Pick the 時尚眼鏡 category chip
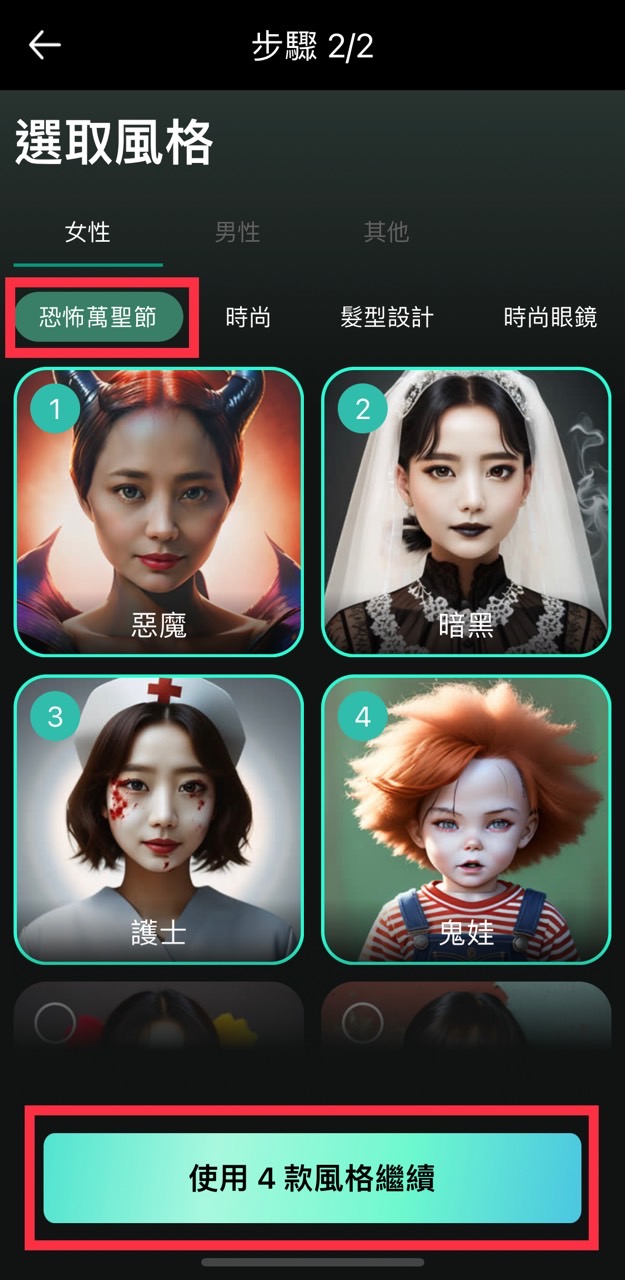The width and height of the screenshot is (625, 1280). tap(550, 318)
